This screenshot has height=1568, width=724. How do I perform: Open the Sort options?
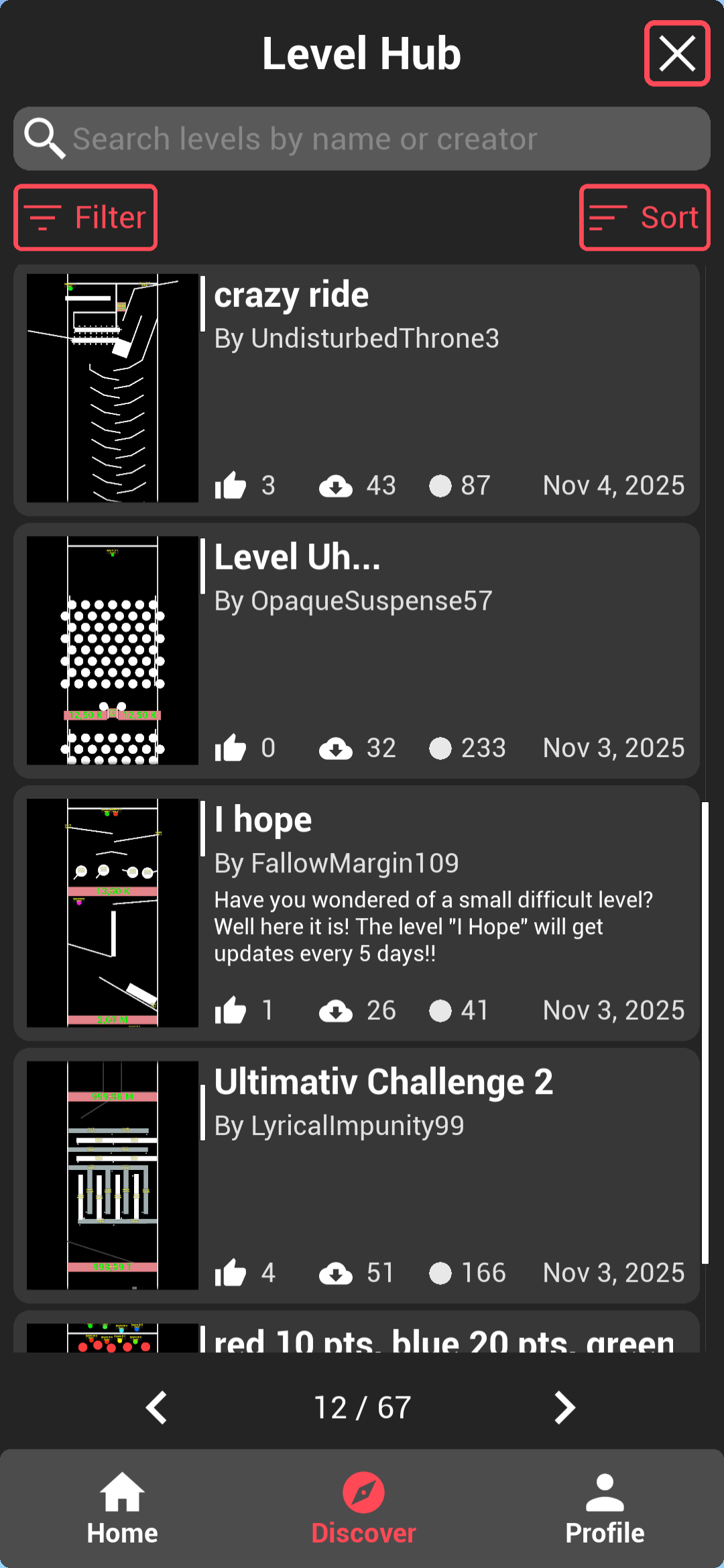(x=644, y=218)
